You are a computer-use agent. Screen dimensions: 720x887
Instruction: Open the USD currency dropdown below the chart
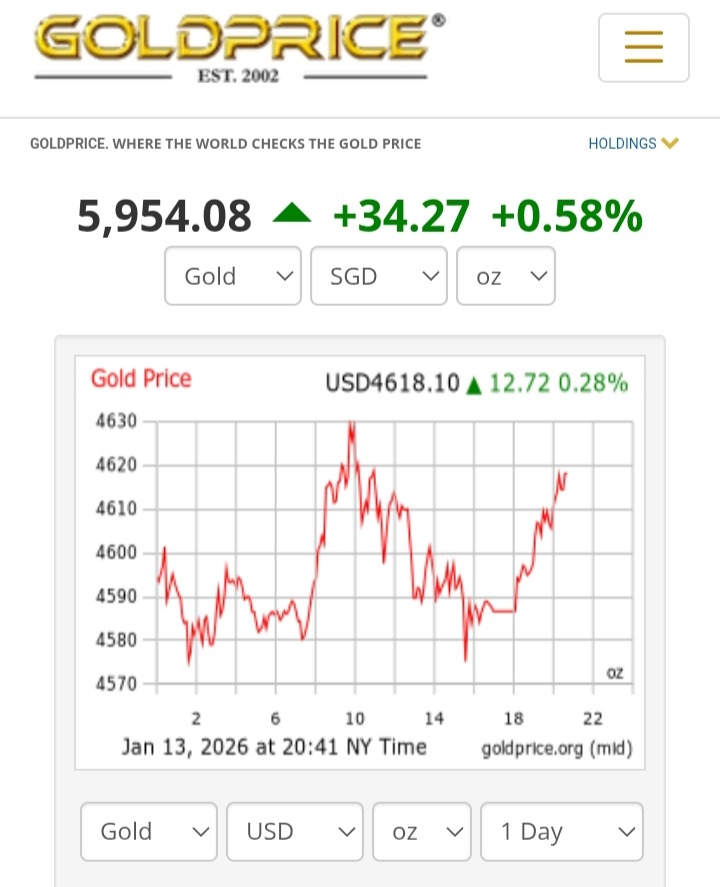click(294, 831)
